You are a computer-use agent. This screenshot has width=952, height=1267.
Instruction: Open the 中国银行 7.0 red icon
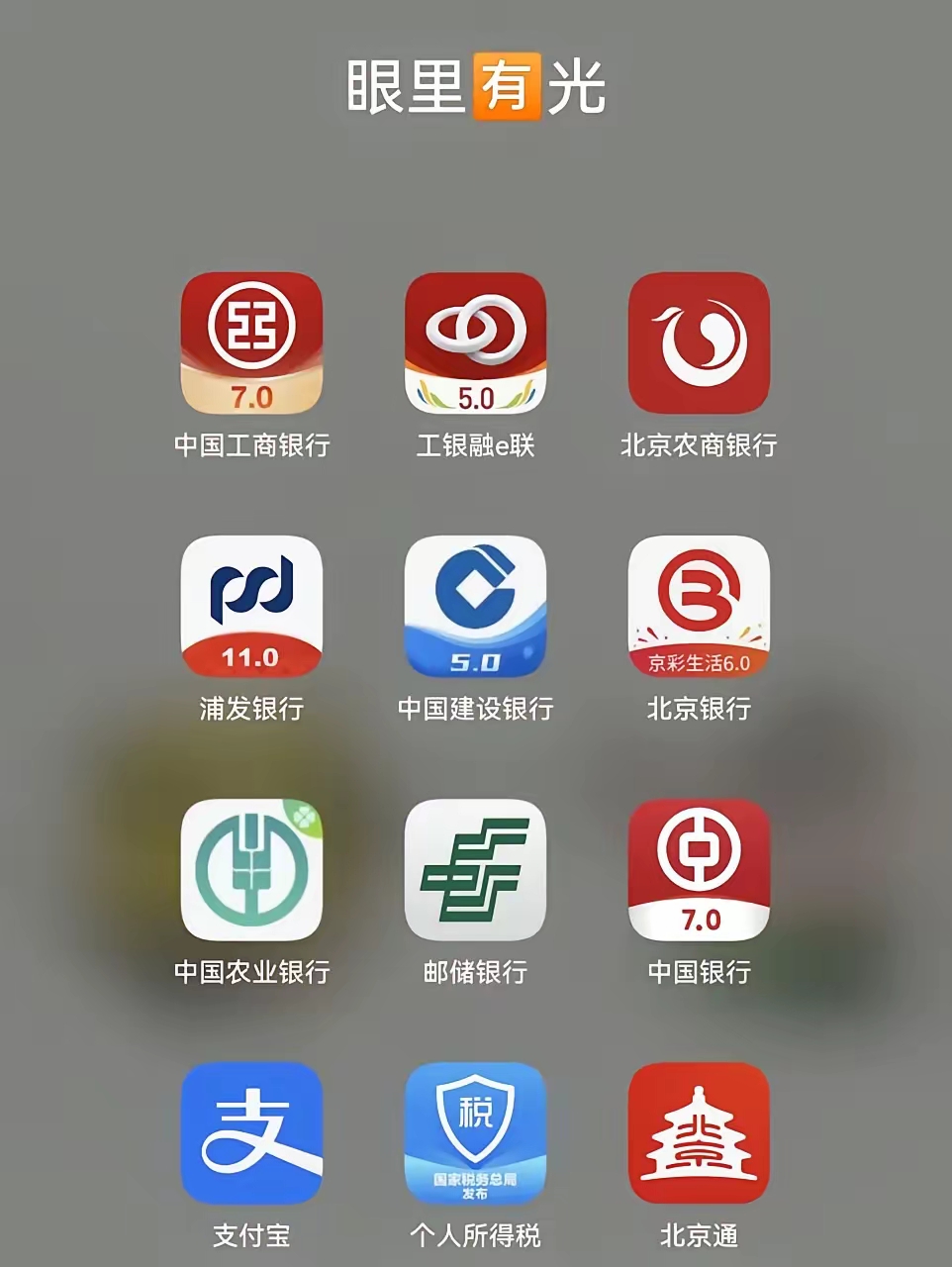point(699,870)
